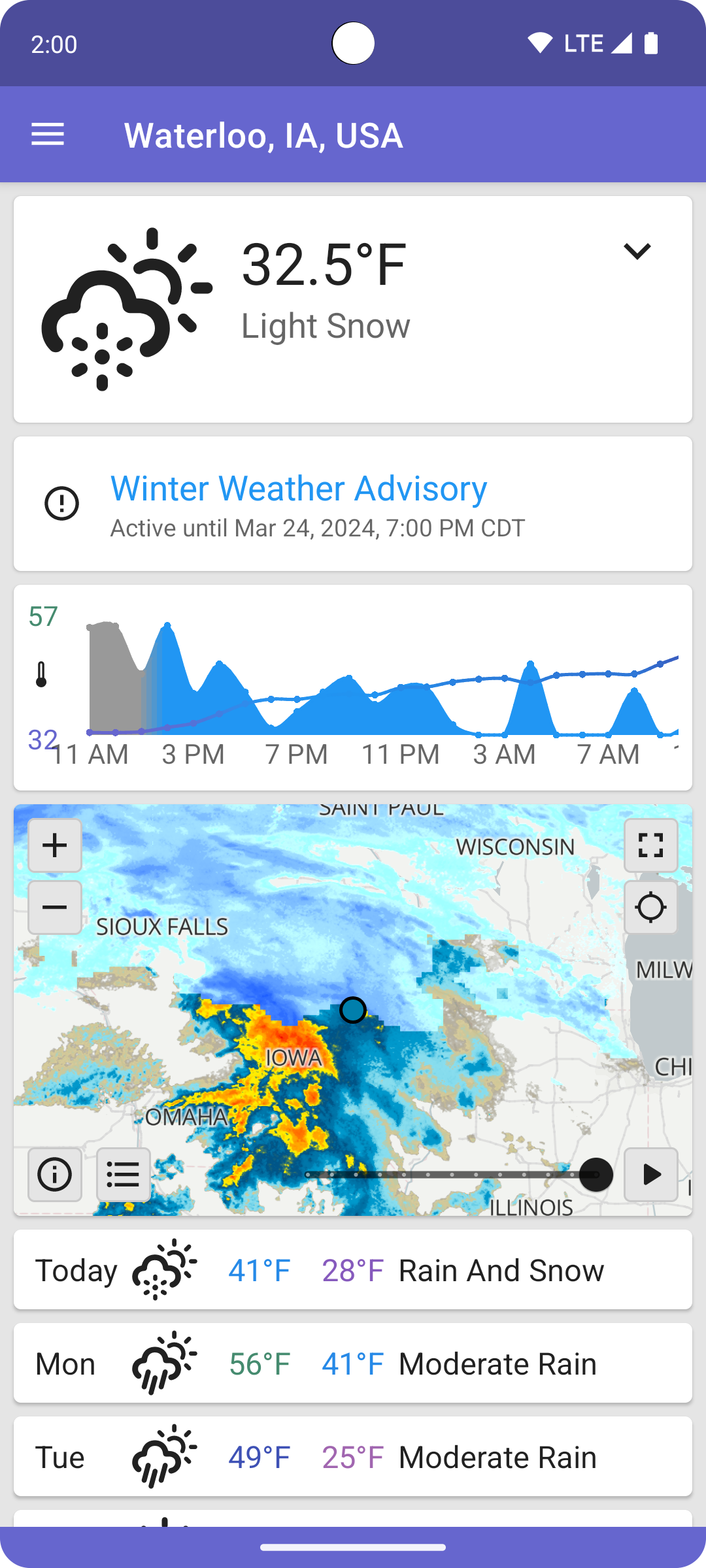This screenshot has height=1568, width=706.
Task: Show radar map attribution info
Action: tap(55, 1175)
